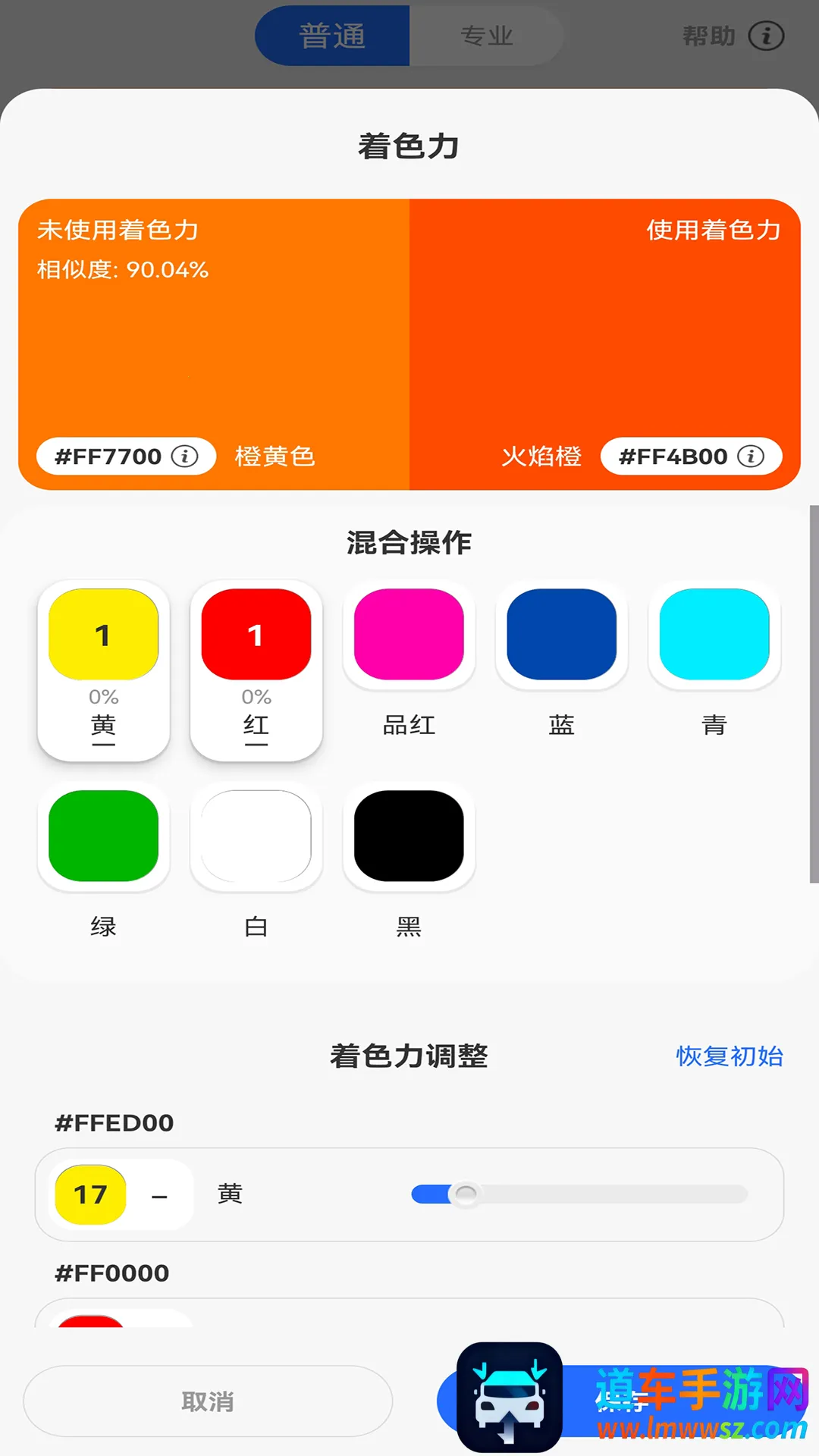Select the black (黑) swatch
This screenshot has height=1456, width=819.
click(409, 836)
